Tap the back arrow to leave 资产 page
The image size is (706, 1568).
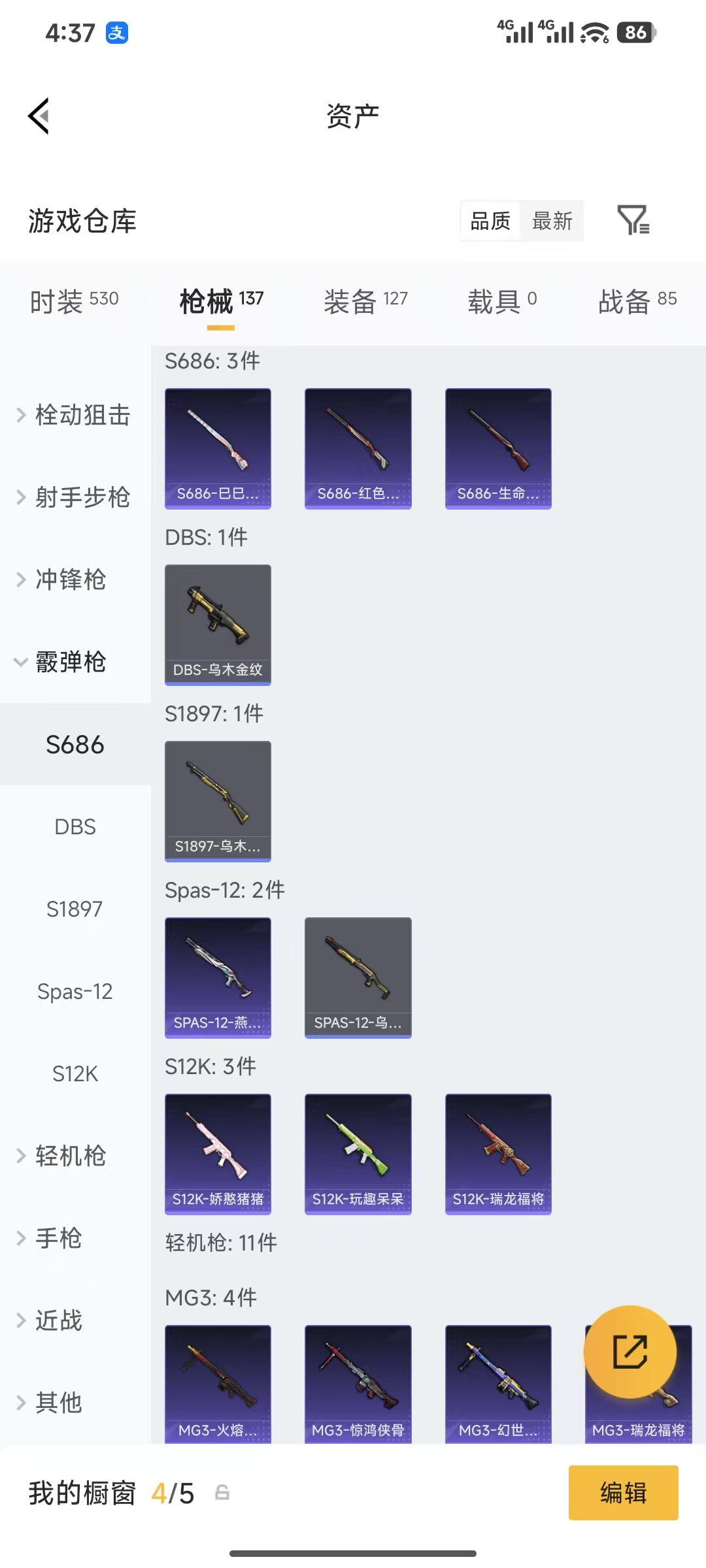[39, 115]
